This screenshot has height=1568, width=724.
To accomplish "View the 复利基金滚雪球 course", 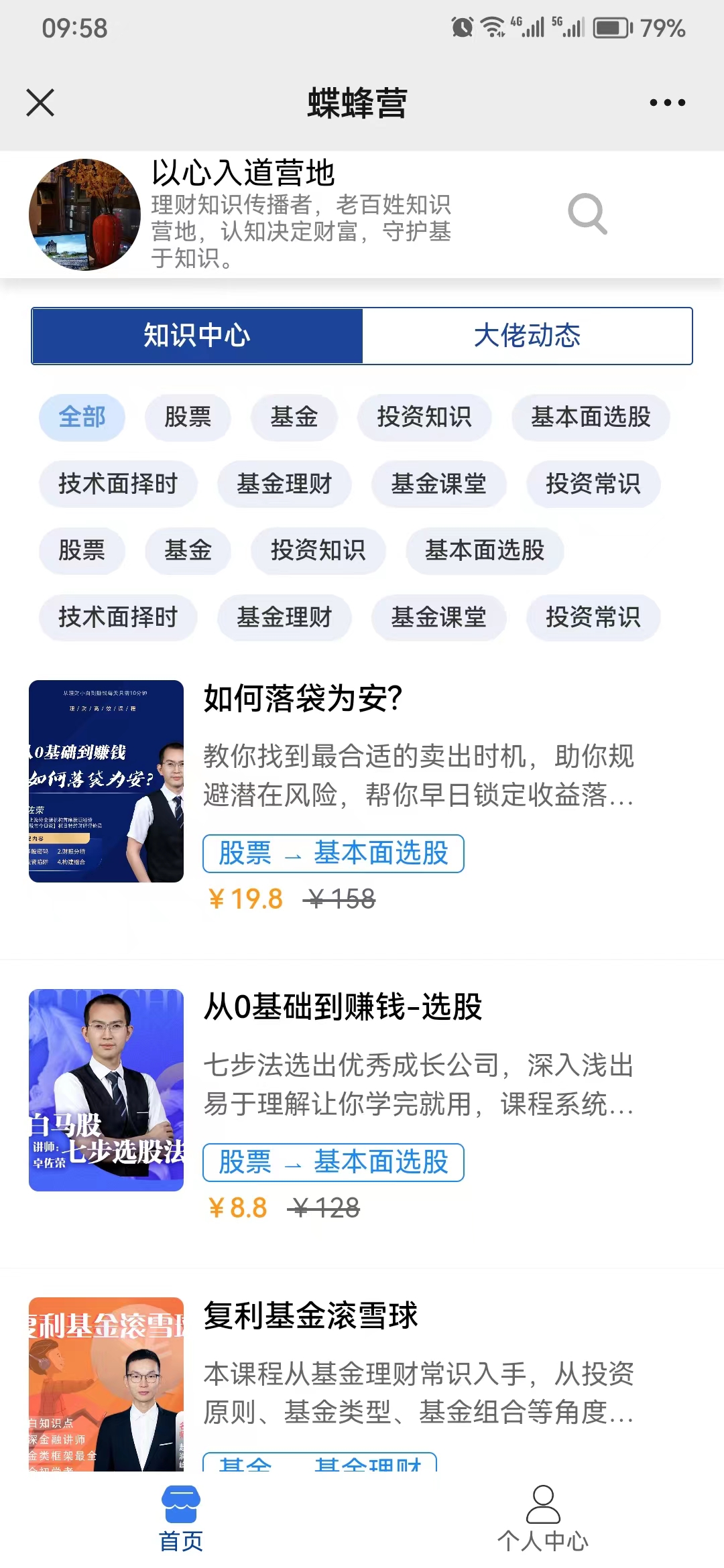I will click(x=310, y=1315).
